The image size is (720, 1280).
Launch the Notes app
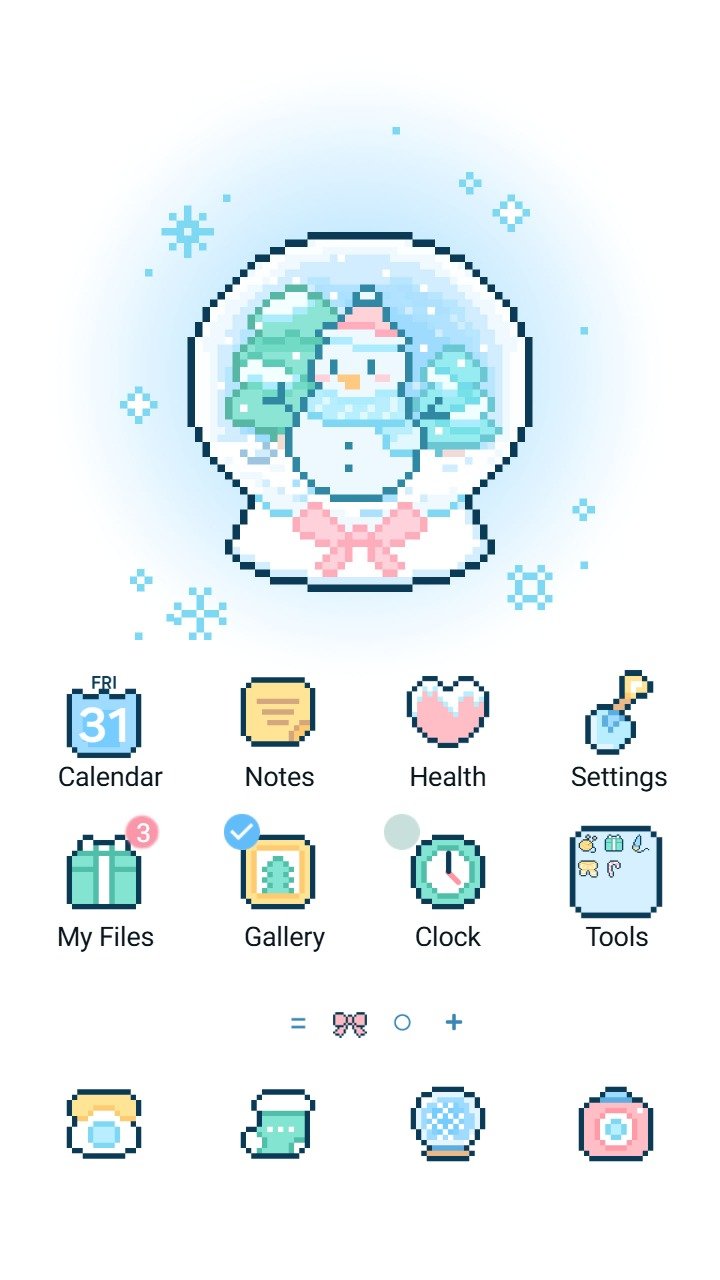278,712
